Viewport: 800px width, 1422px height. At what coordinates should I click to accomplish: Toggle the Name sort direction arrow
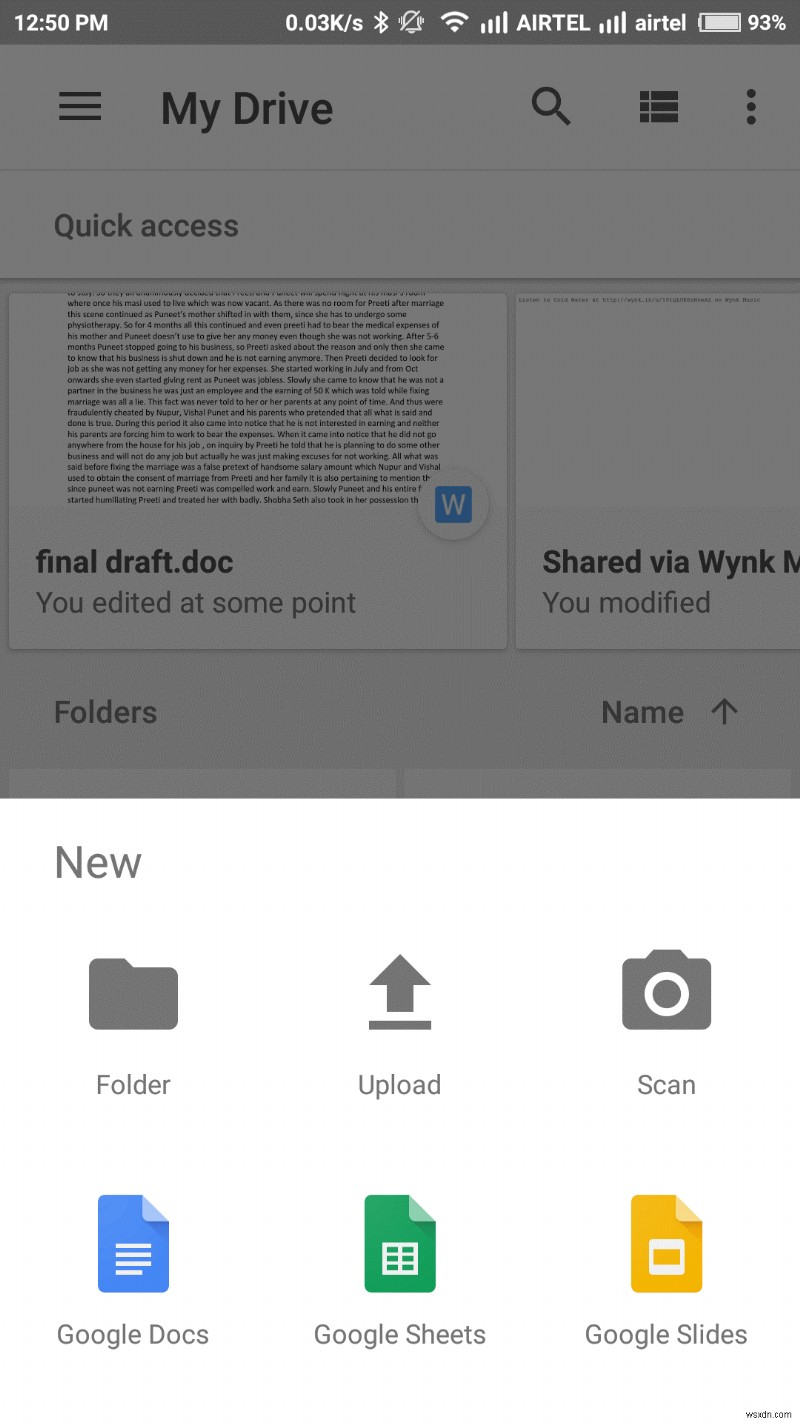724,712
